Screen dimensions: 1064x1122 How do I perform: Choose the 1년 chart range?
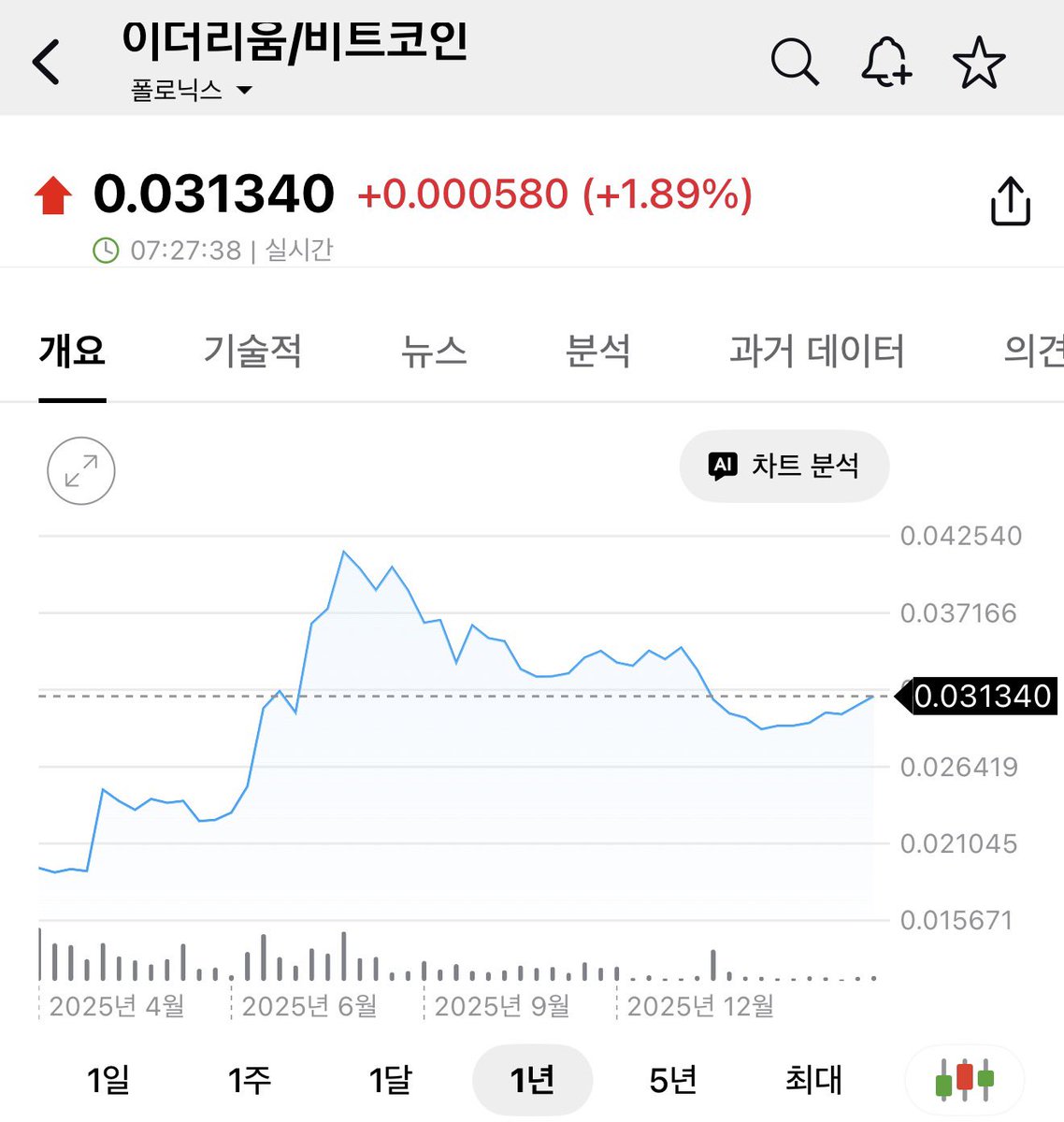(532, 1080)
